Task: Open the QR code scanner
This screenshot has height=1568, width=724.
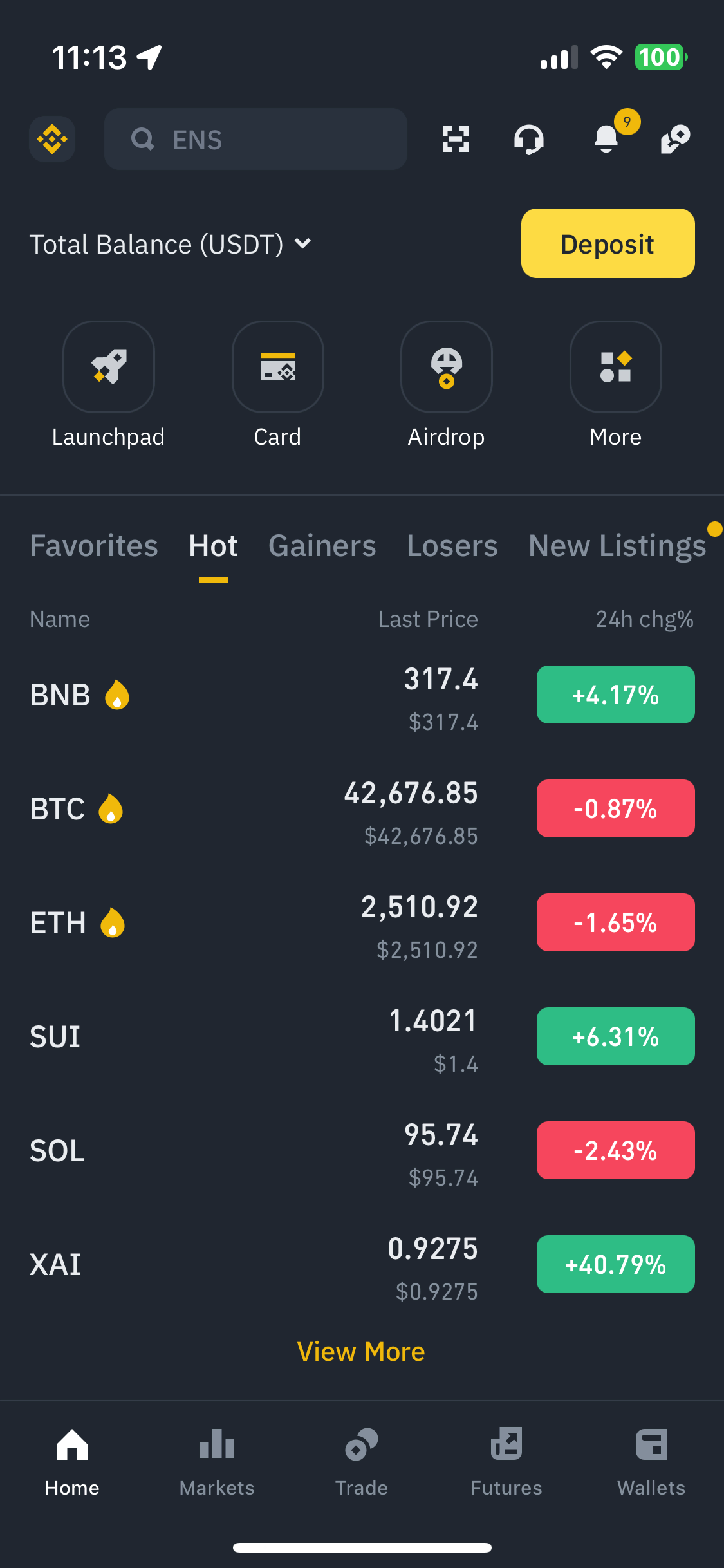Action: pyautogui.click(x=455, y=139)
